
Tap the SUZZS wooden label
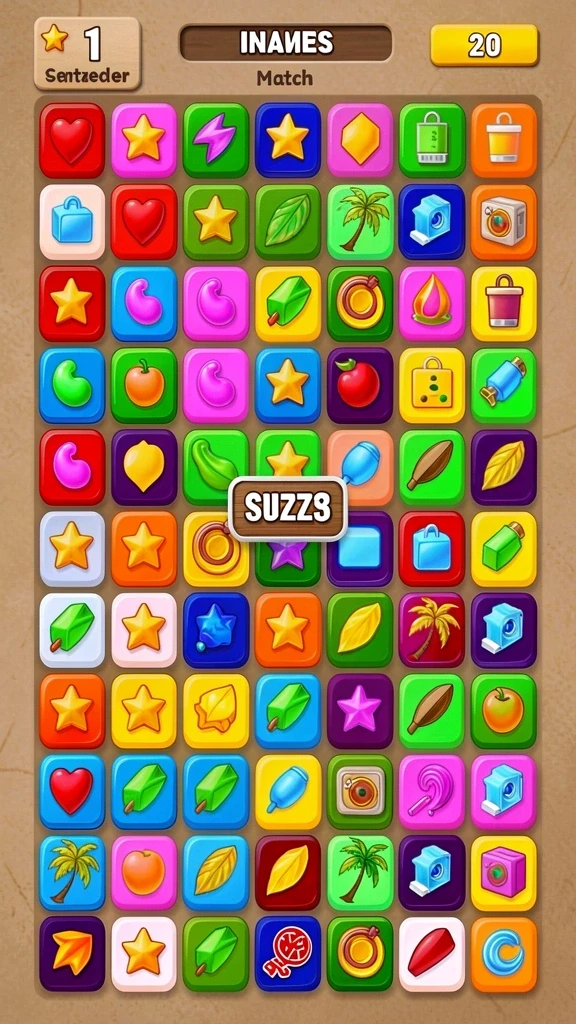[x=288, y=509]
